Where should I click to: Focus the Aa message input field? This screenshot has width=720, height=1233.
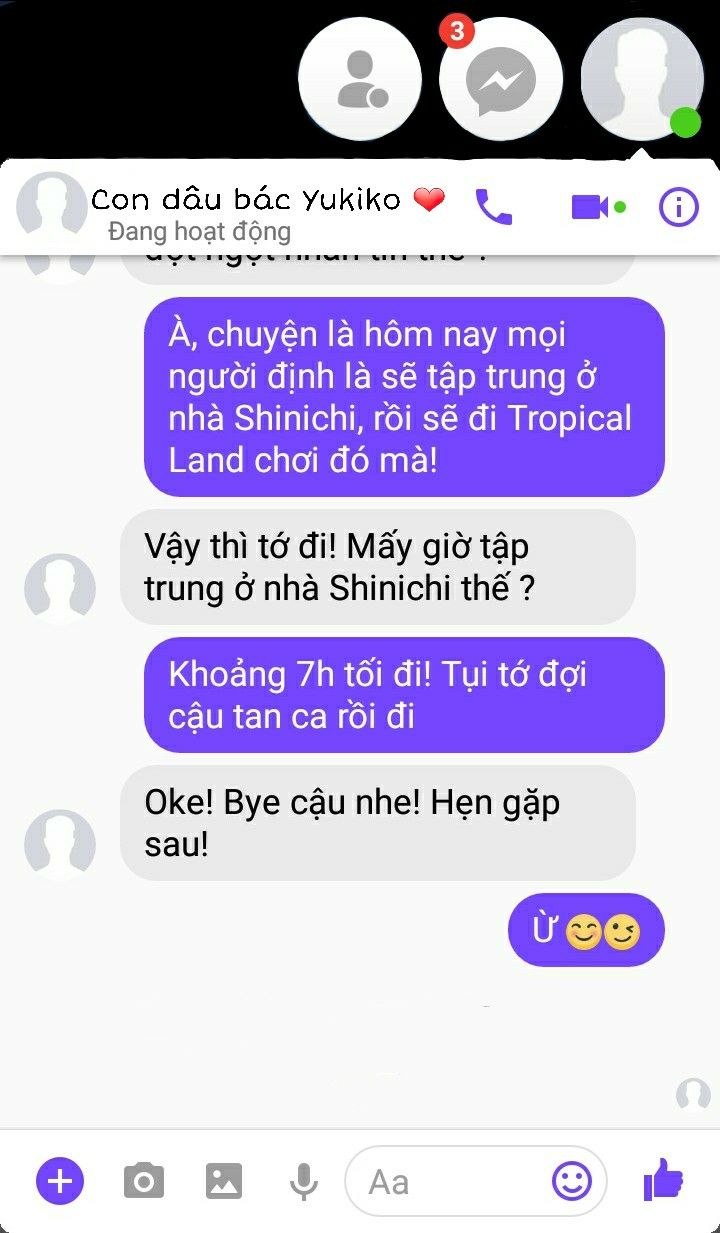tap(450, 1182)
